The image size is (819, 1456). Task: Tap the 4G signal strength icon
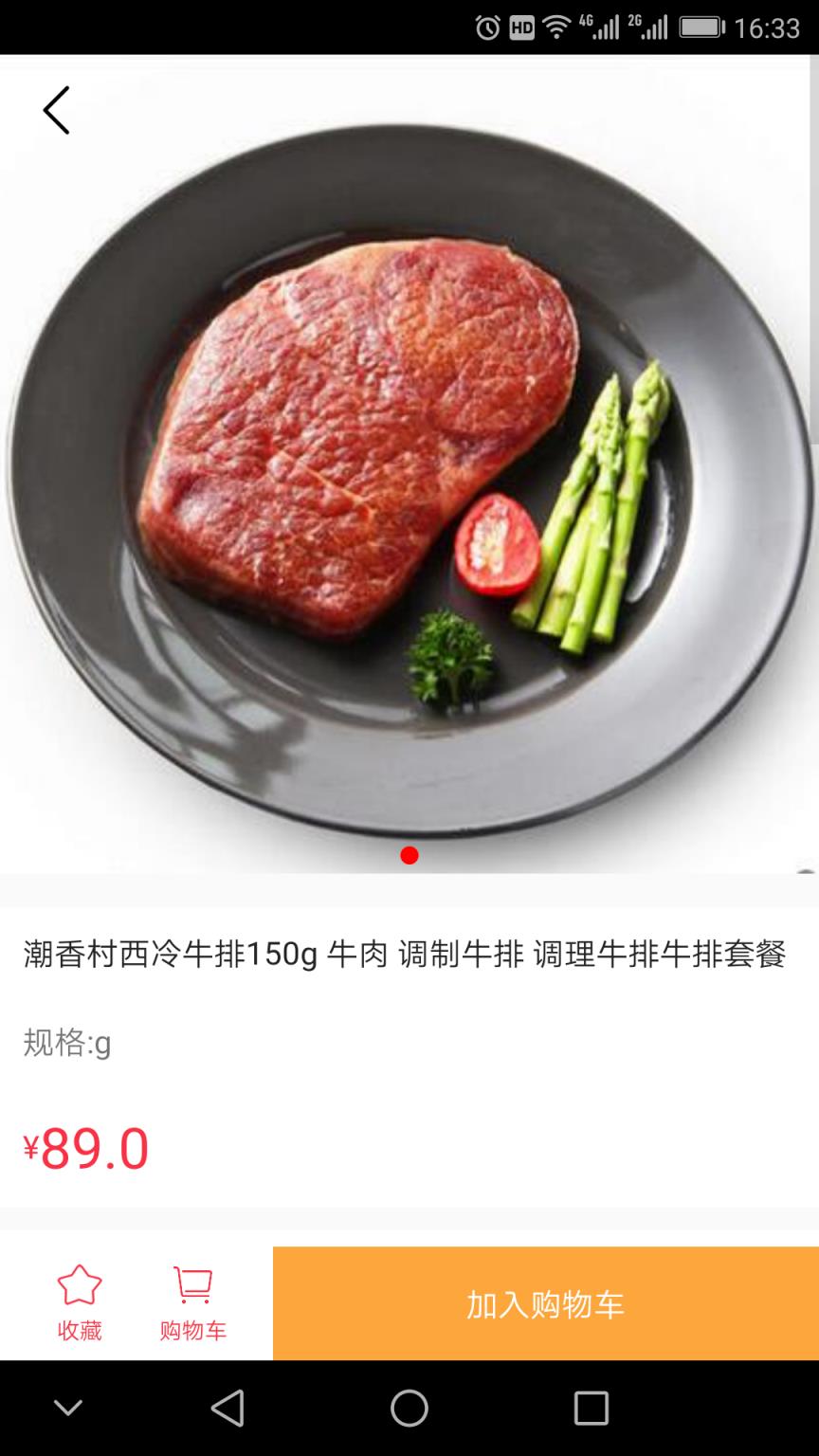point(600,26)
